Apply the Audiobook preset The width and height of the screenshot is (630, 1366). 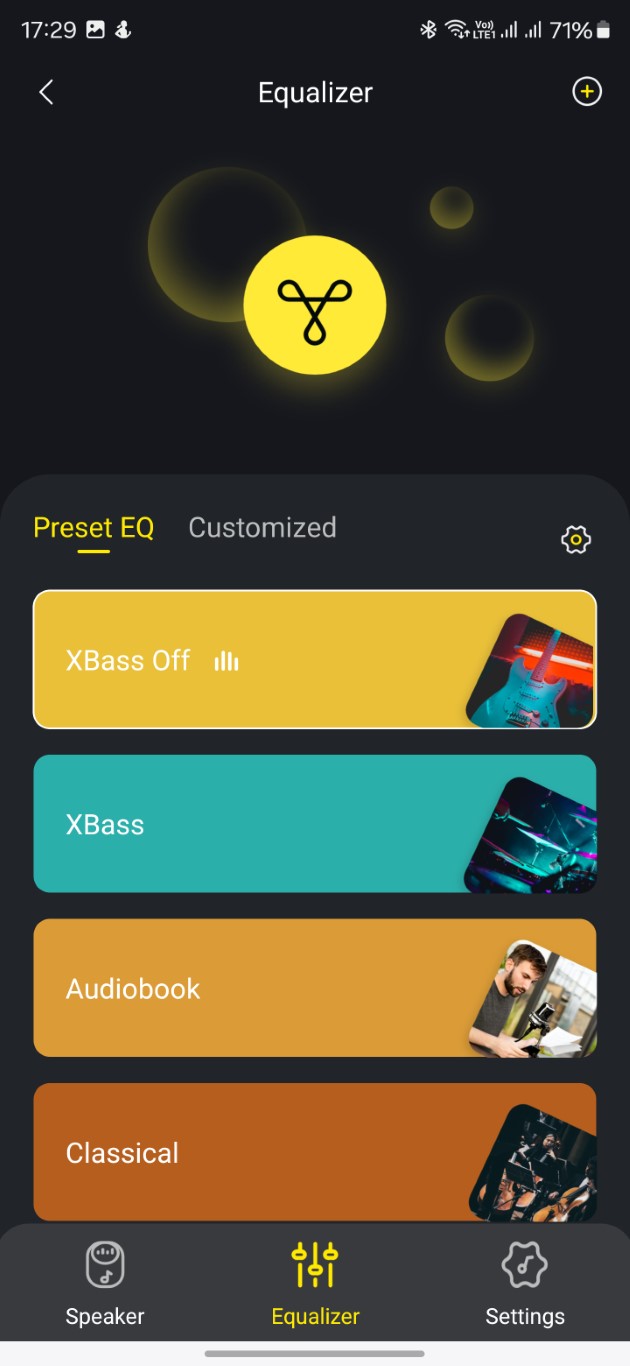click(315, 988)
